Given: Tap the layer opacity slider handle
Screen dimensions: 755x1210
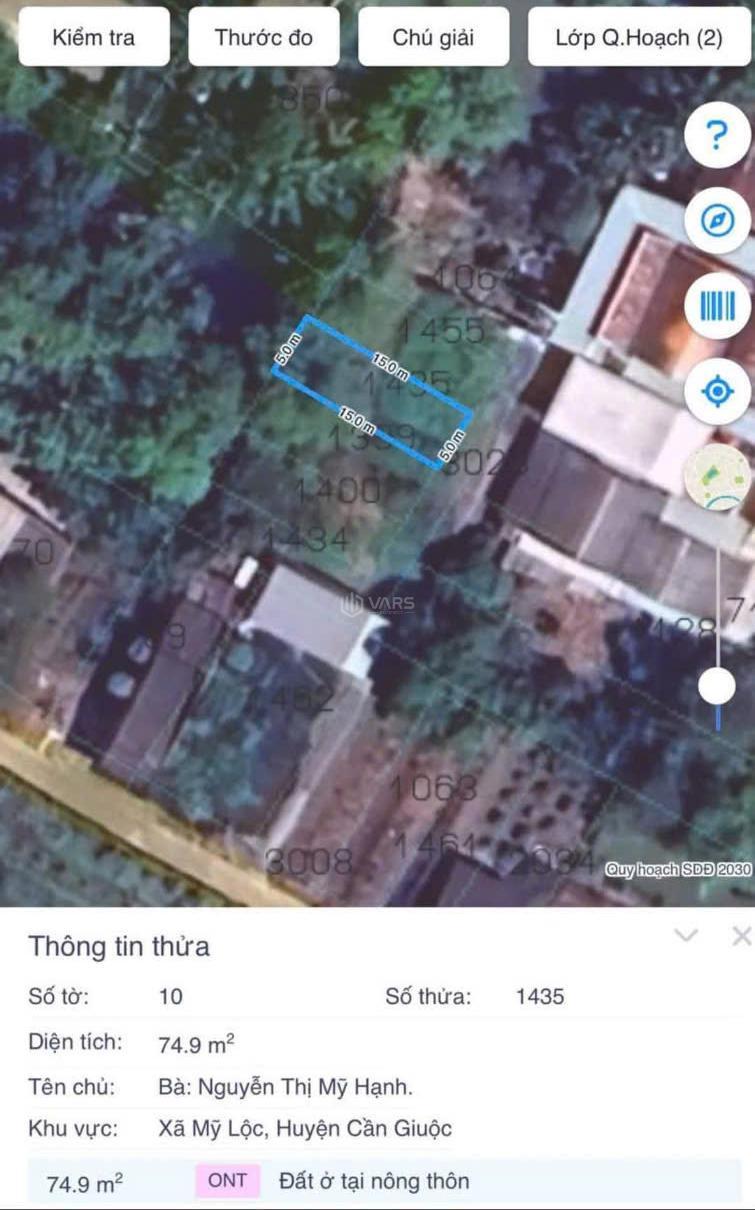Looking at the screenshot, I should pos(717,686).
